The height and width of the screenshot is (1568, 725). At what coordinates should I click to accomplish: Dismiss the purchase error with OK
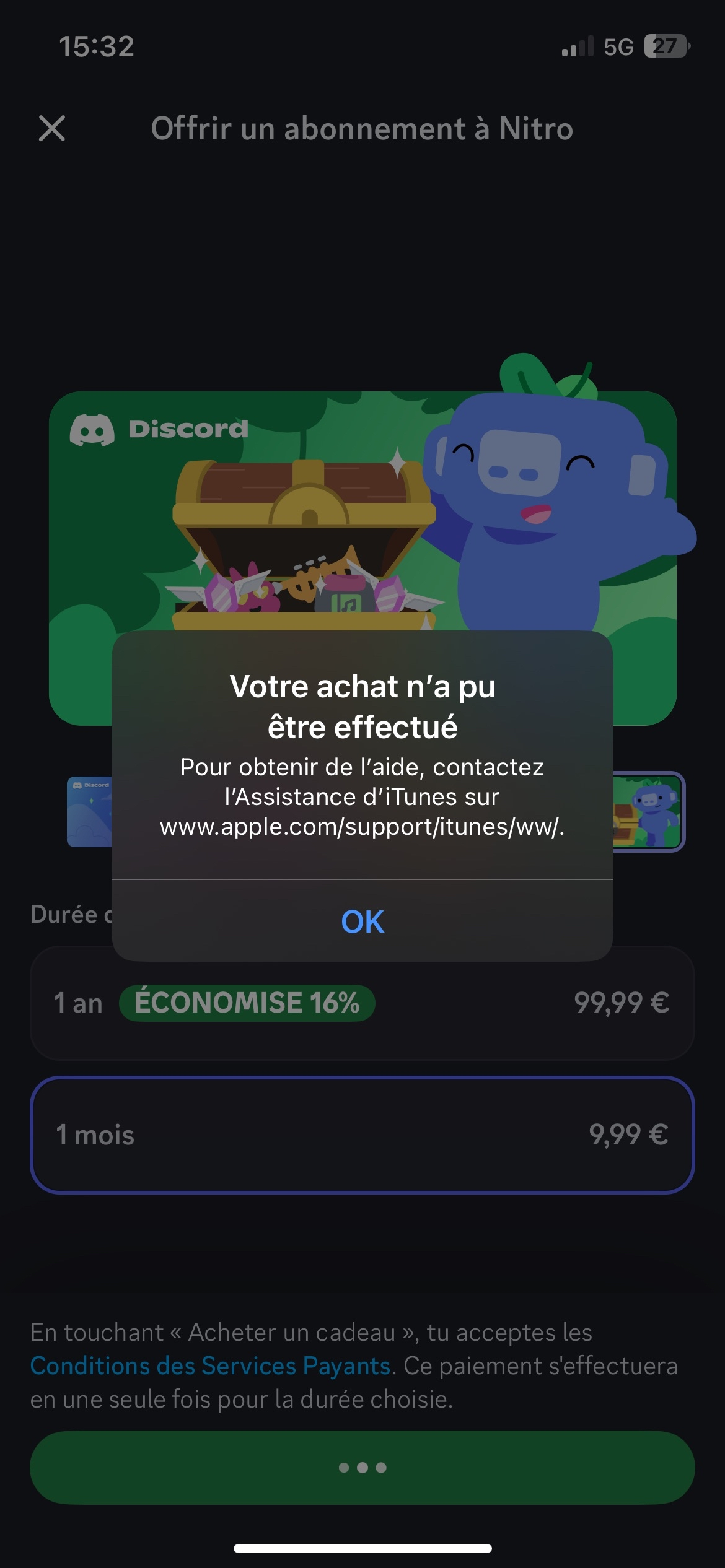point(362,921)
